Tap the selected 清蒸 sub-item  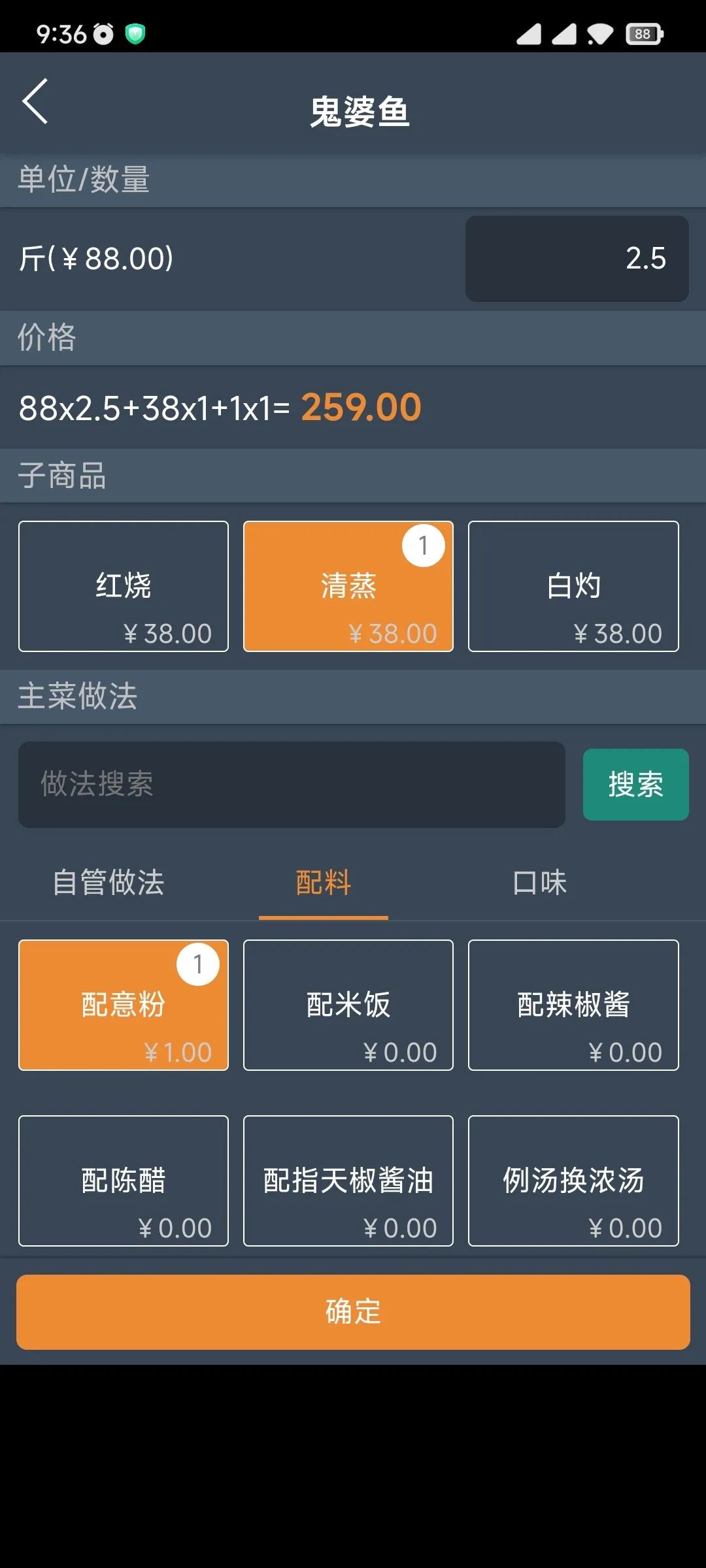point(348,586)
